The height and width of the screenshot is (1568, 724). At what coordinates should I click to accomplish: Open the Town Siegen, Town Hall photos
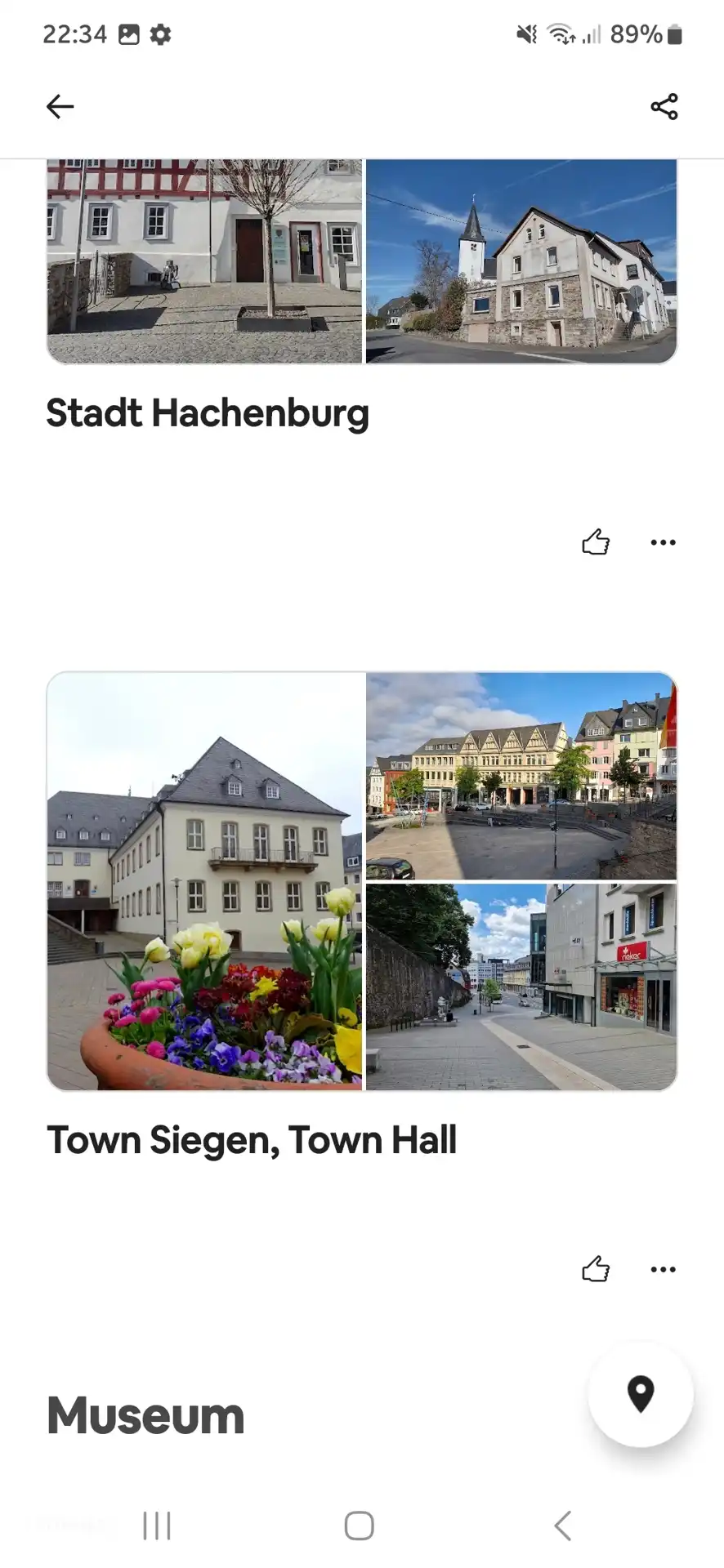coord(361,881)
